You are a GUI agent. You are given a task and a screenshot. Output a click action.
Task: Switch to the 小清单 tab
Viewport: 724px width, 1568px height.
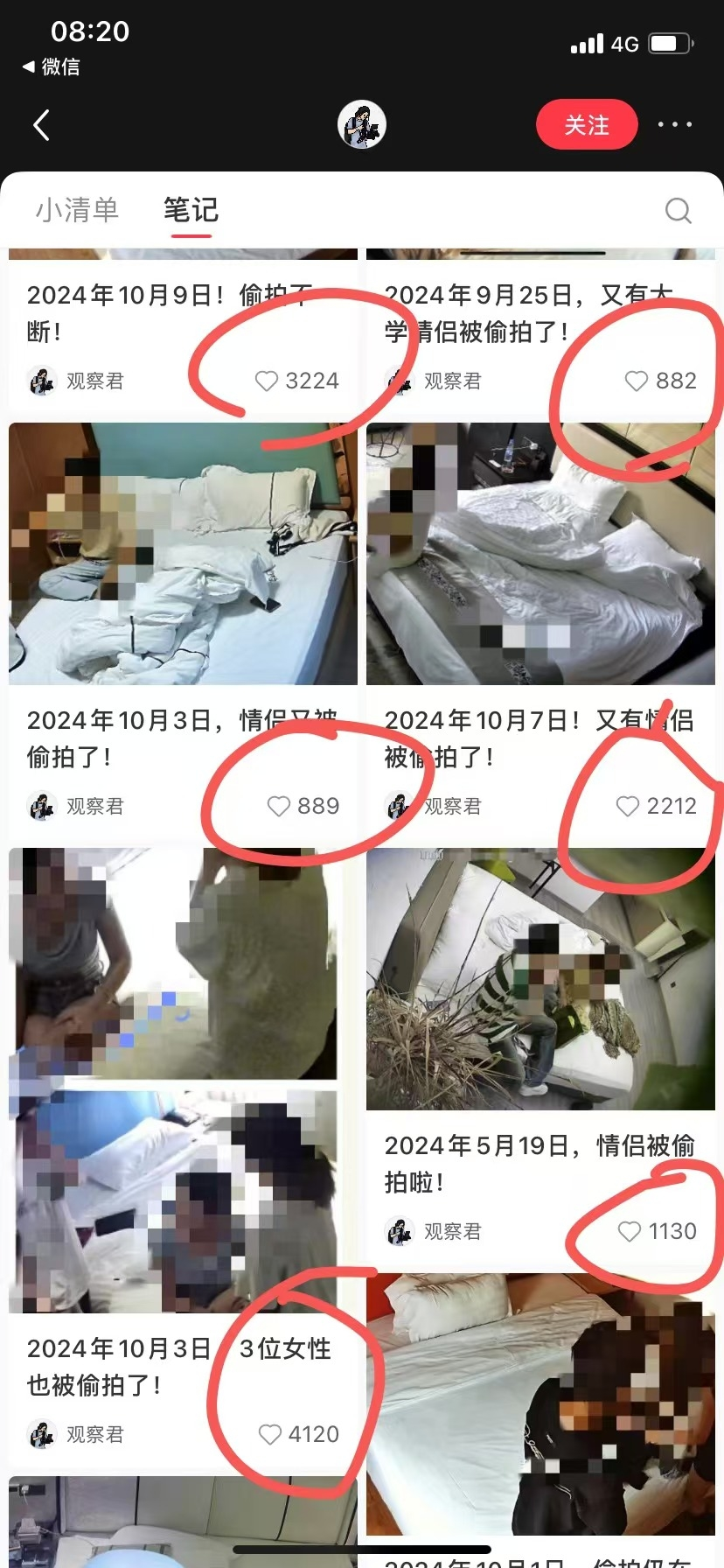point(77,210)
